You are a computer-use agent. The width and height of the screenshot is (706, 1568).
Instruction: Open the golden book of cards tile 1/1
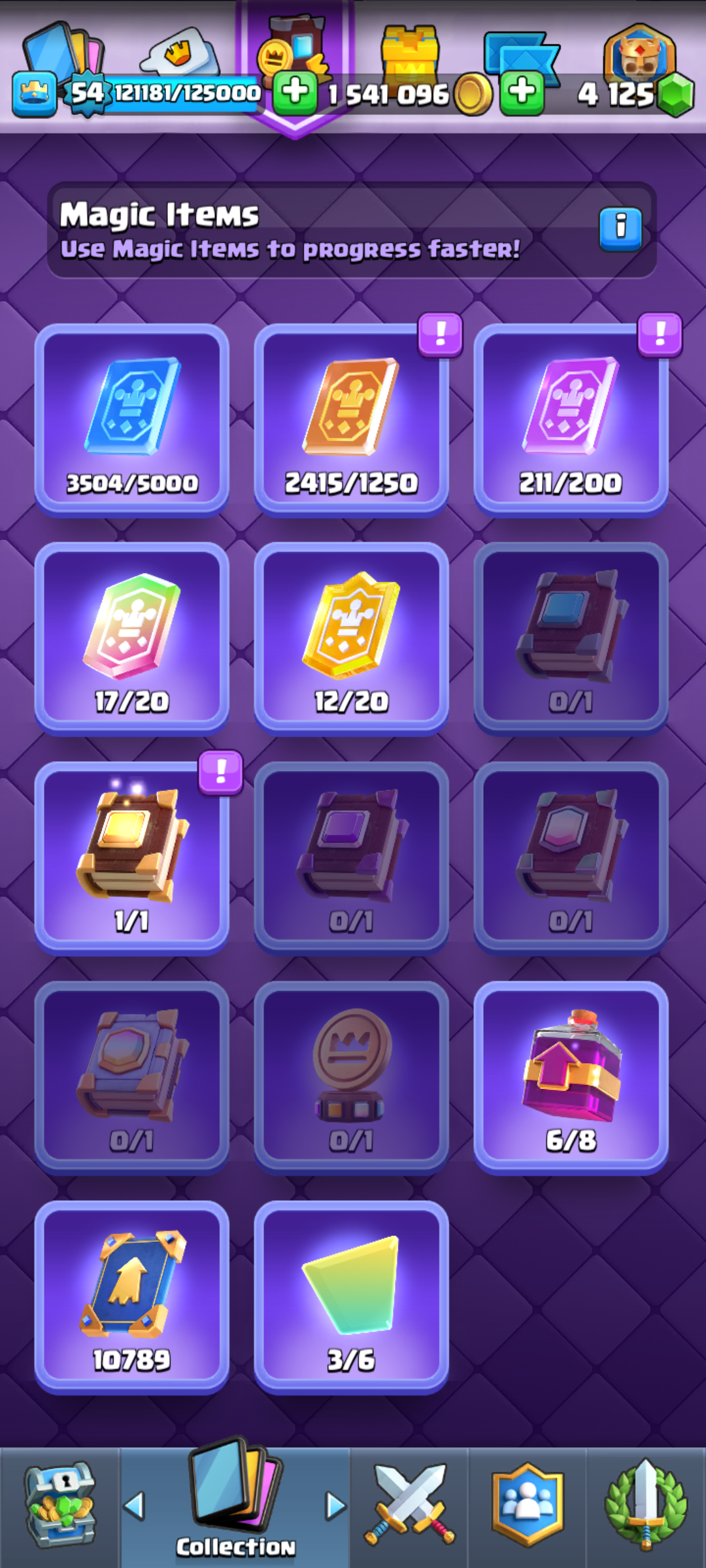[132, 858]
